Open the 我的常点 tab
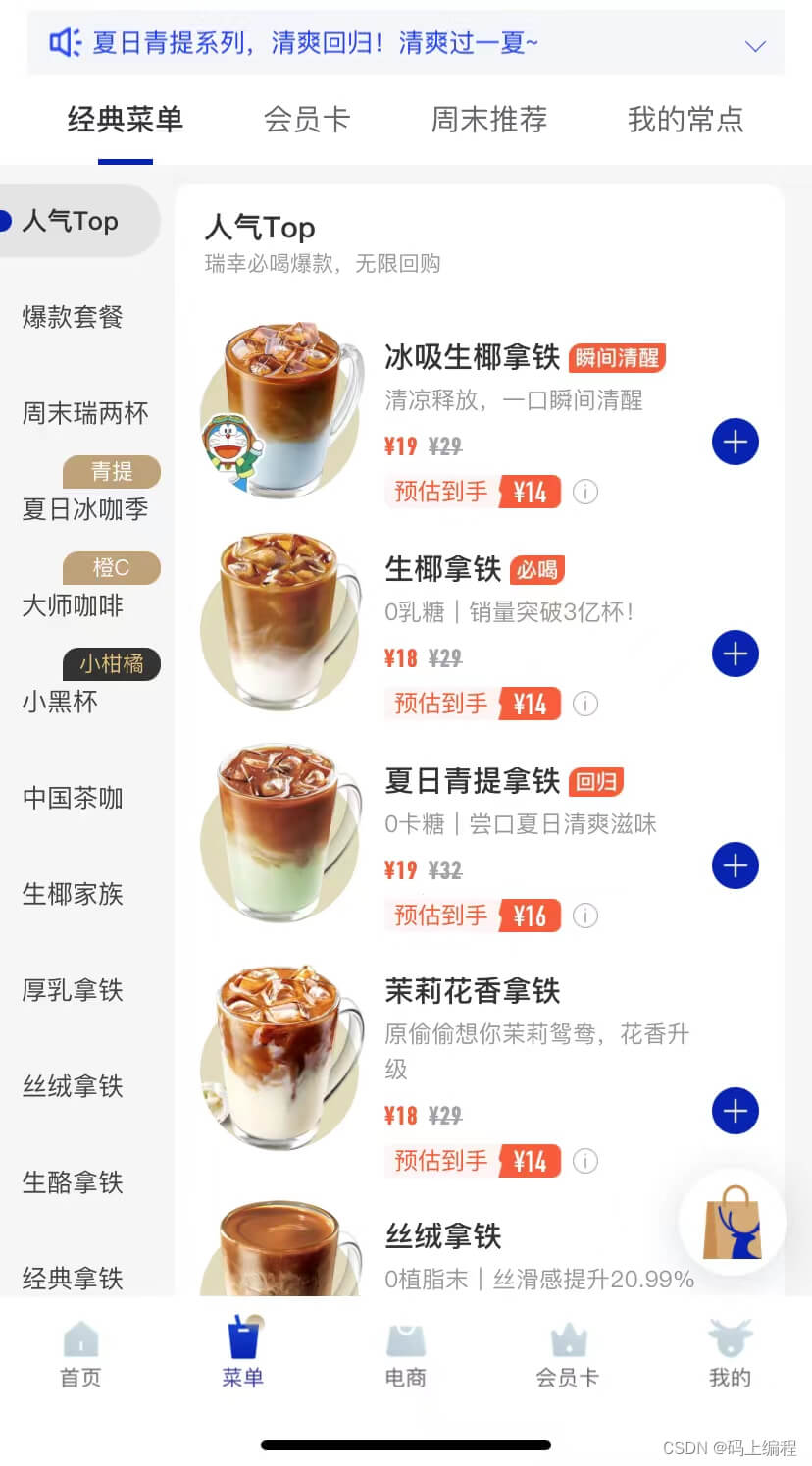 685,120
